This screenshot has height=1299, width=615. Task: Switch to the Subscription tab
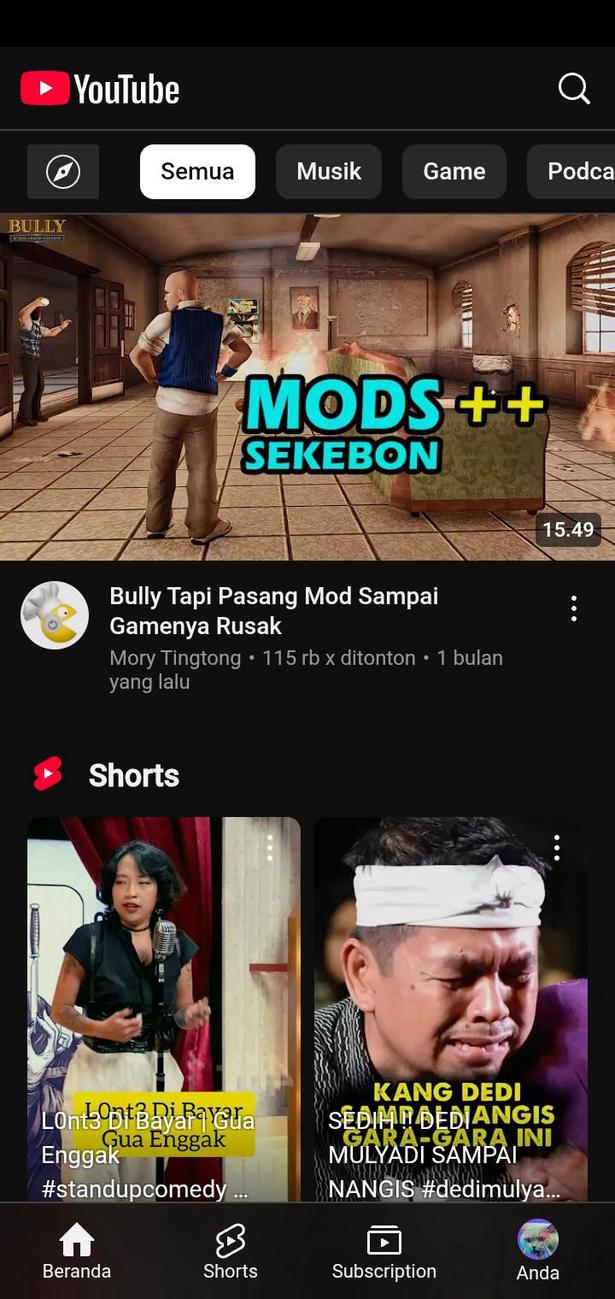[384, 1252]
